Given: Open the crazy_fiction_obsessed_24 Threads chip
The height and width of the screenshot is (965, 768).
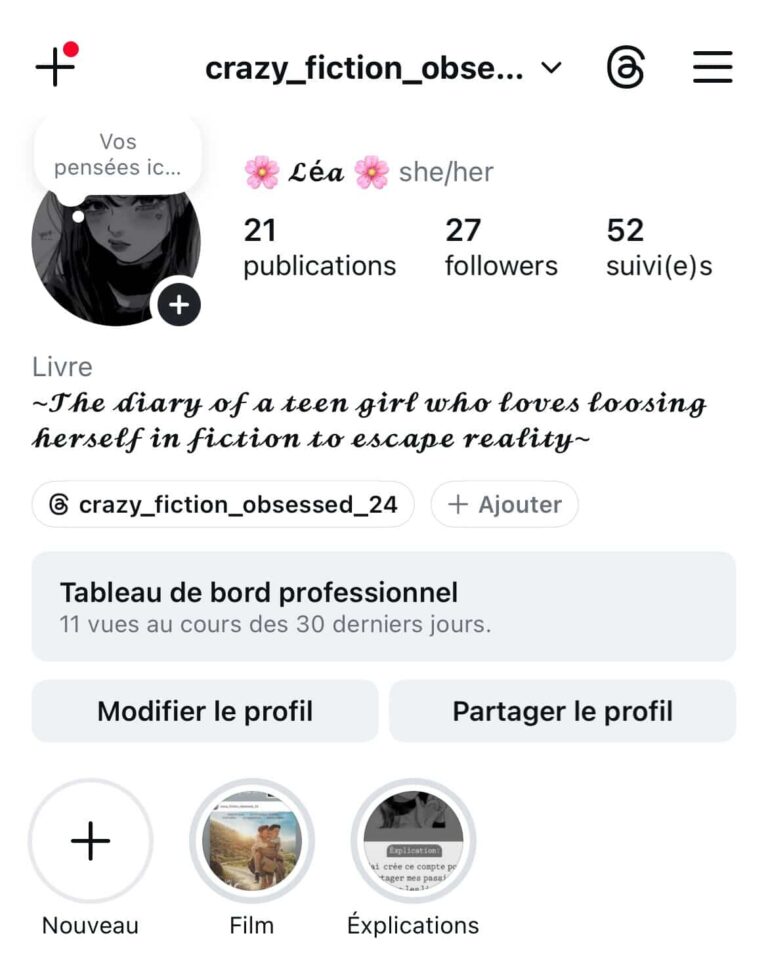Looking at the screenshot, I should pos(223,504).
